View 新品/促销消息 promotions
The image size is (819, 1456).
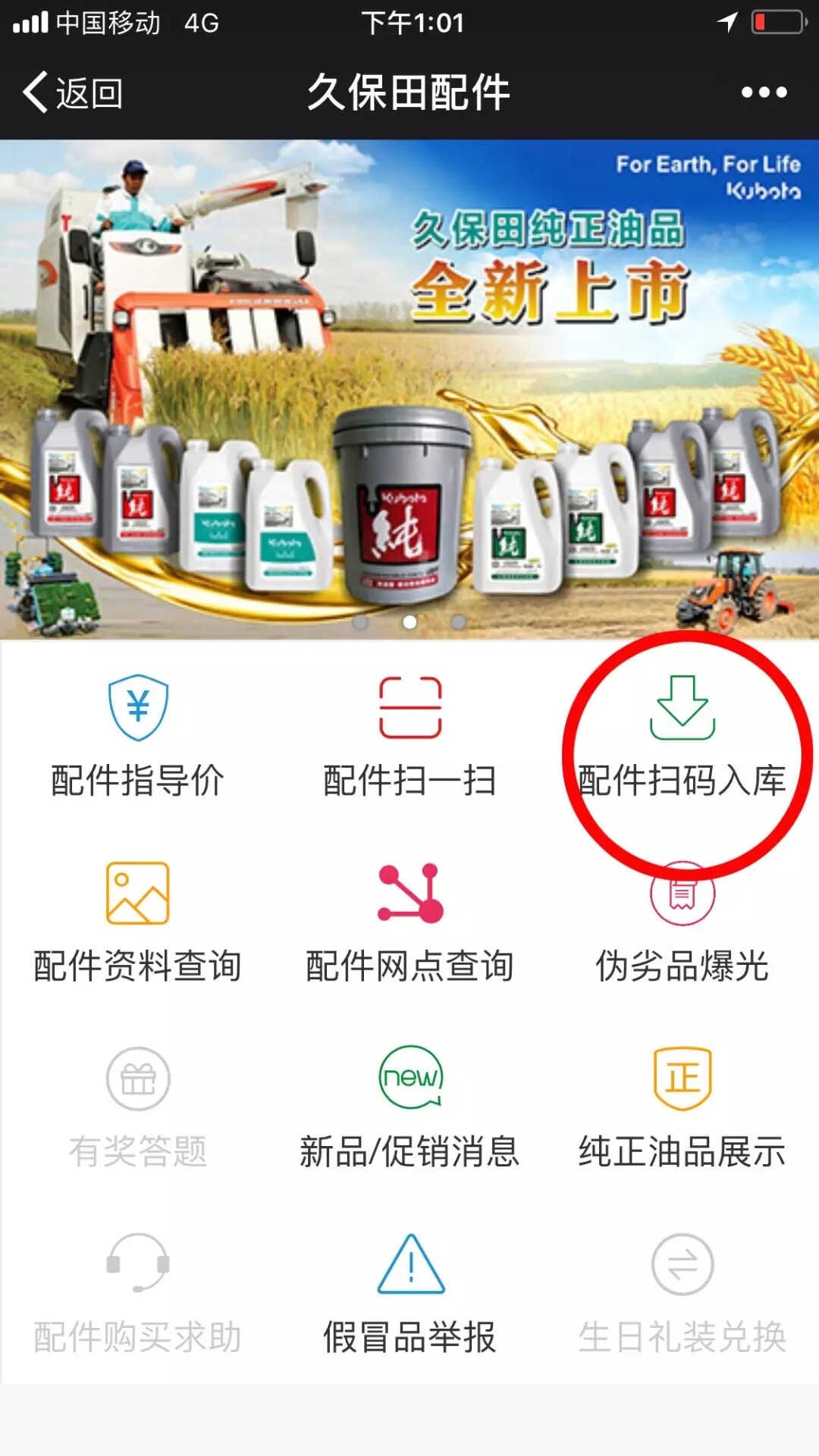click(409, 1108)
